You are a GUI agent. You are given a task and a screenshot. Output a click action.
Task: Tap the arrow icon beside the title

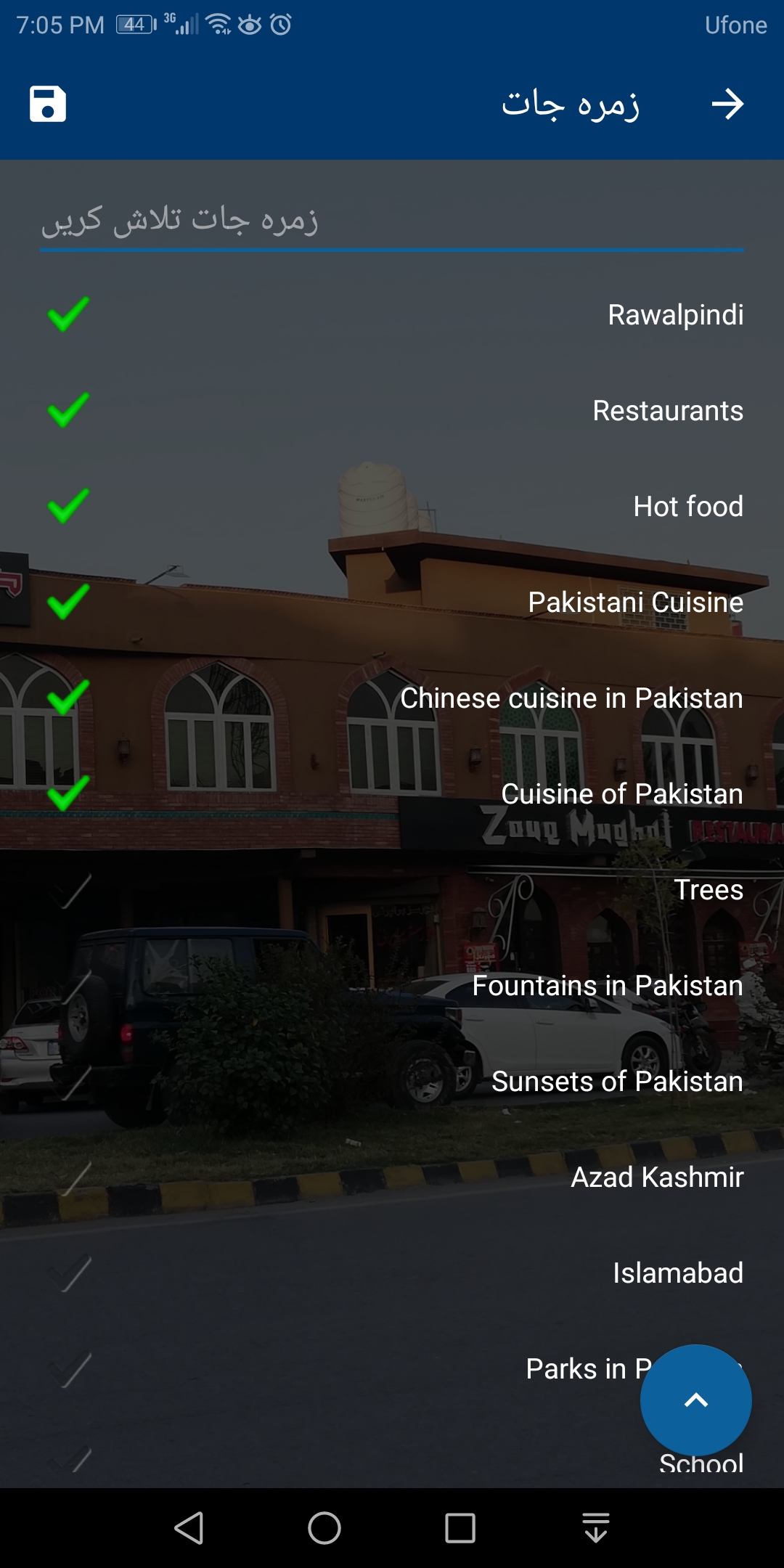tap(727, 104)
